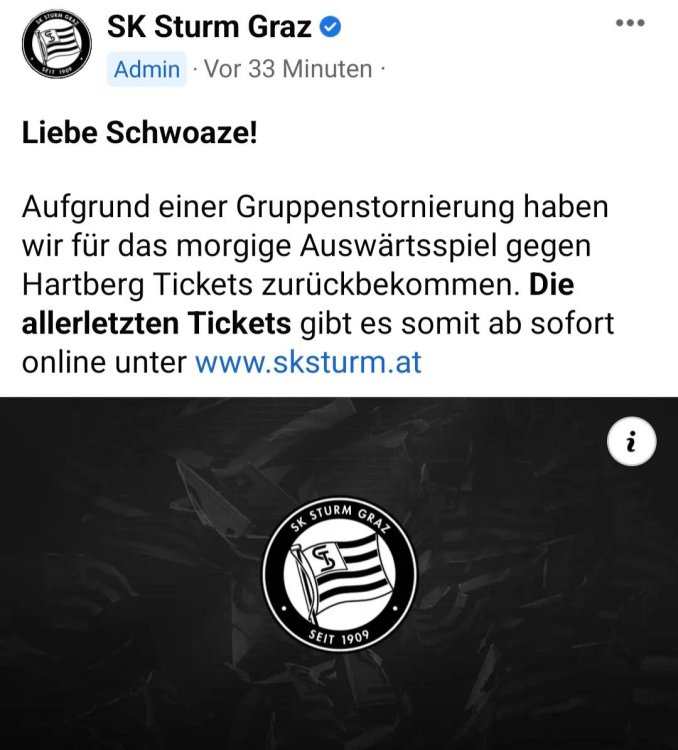Viewport: 678px width, 750px height.
Task: Open SK Sturm Graz profile picture
Action: tap(57, 42)
